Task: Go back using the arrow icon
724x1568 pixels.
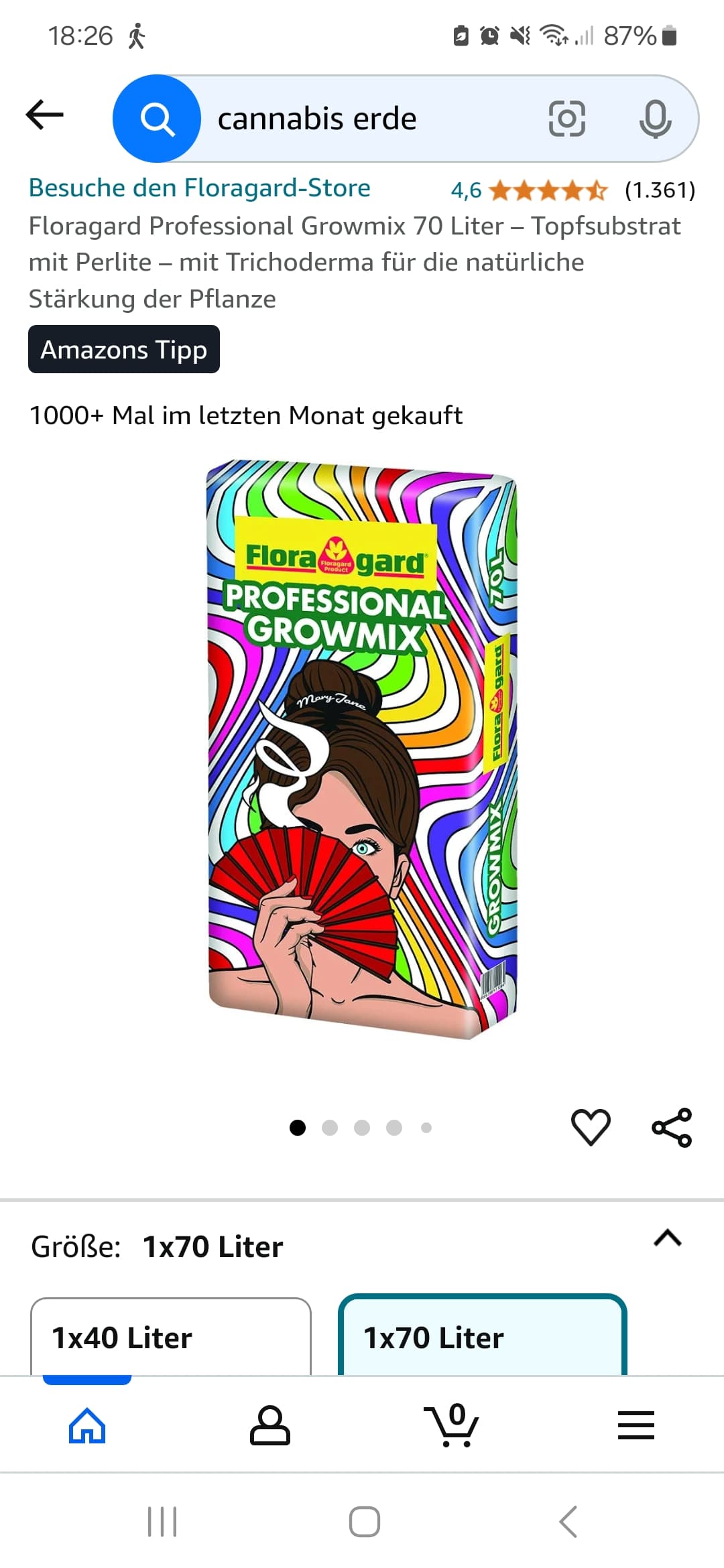Action: (45, 115)
